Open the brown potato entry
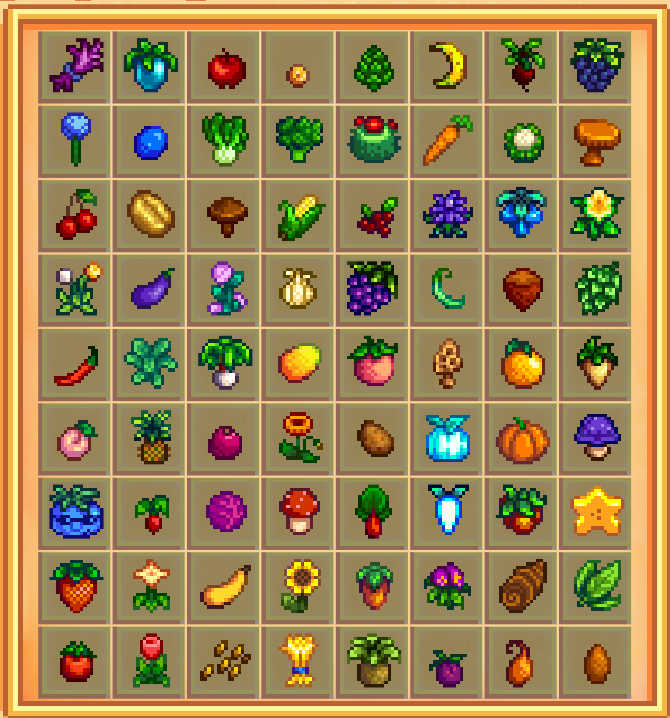 point(373,437)
